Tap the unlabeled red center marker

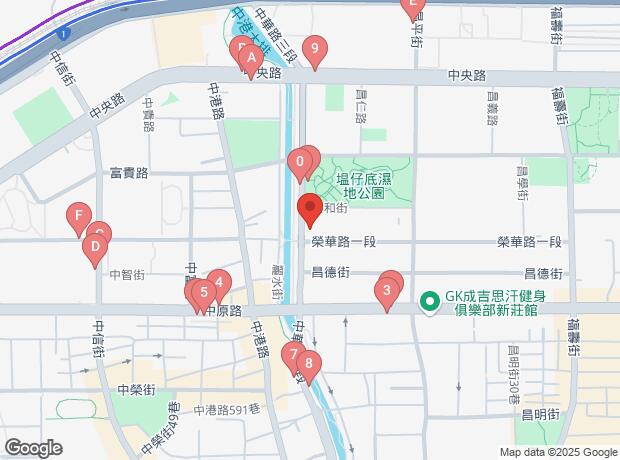pos(309,211)
